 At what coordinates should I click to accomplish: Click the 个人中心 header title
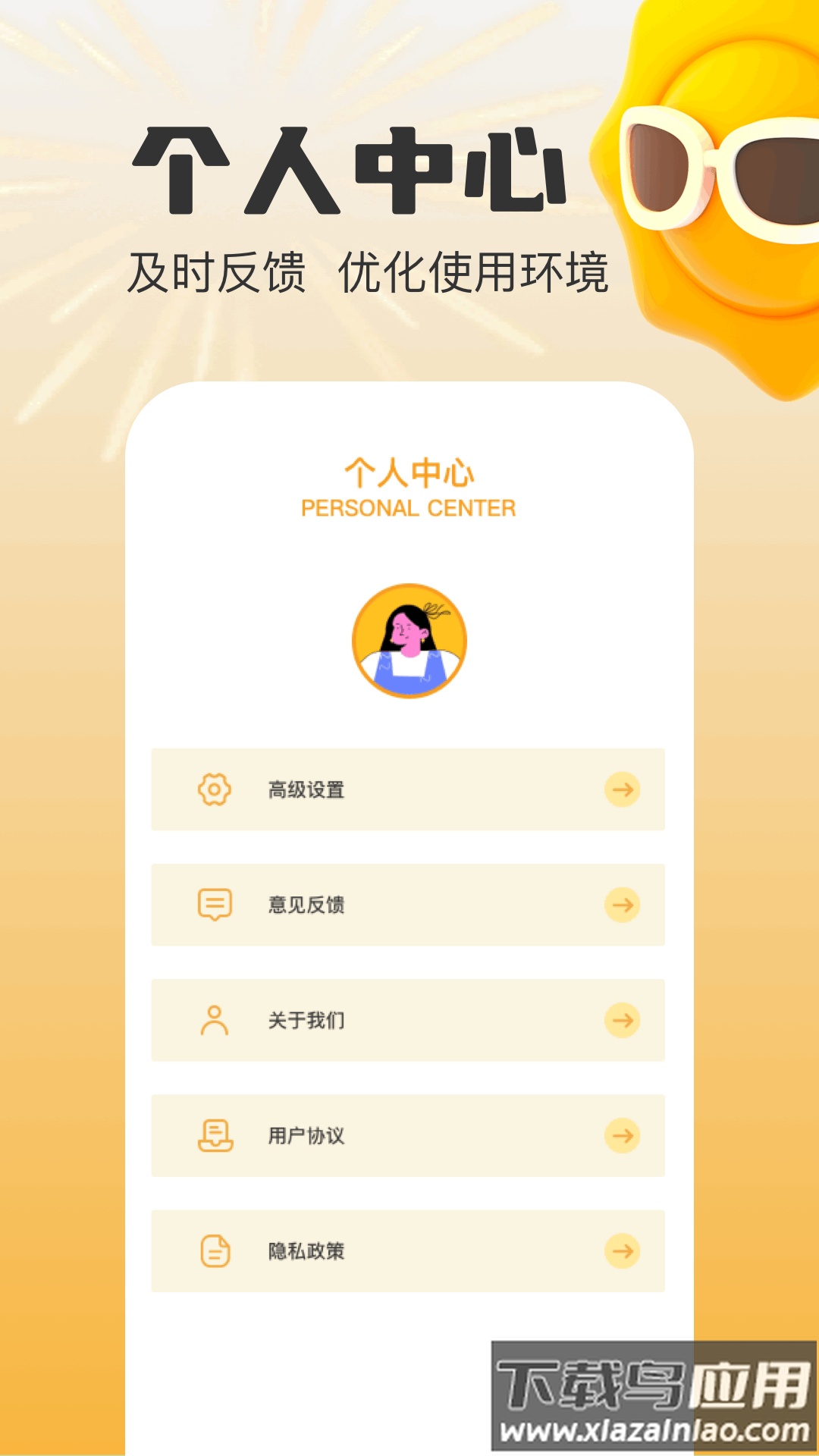click(409, 472)
